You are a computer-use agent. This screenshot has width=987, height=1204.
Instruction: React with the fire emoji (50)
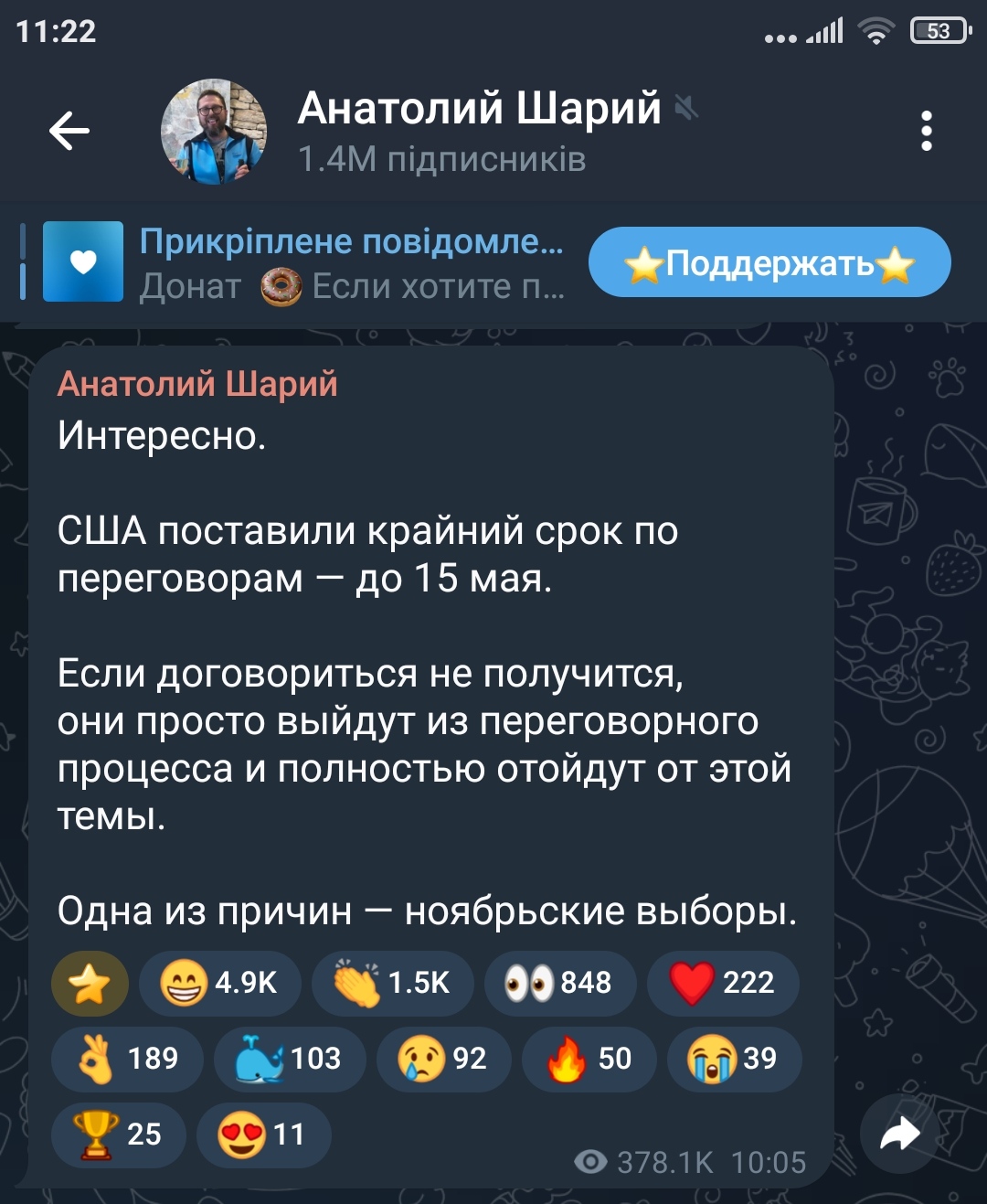point(589,1060)
